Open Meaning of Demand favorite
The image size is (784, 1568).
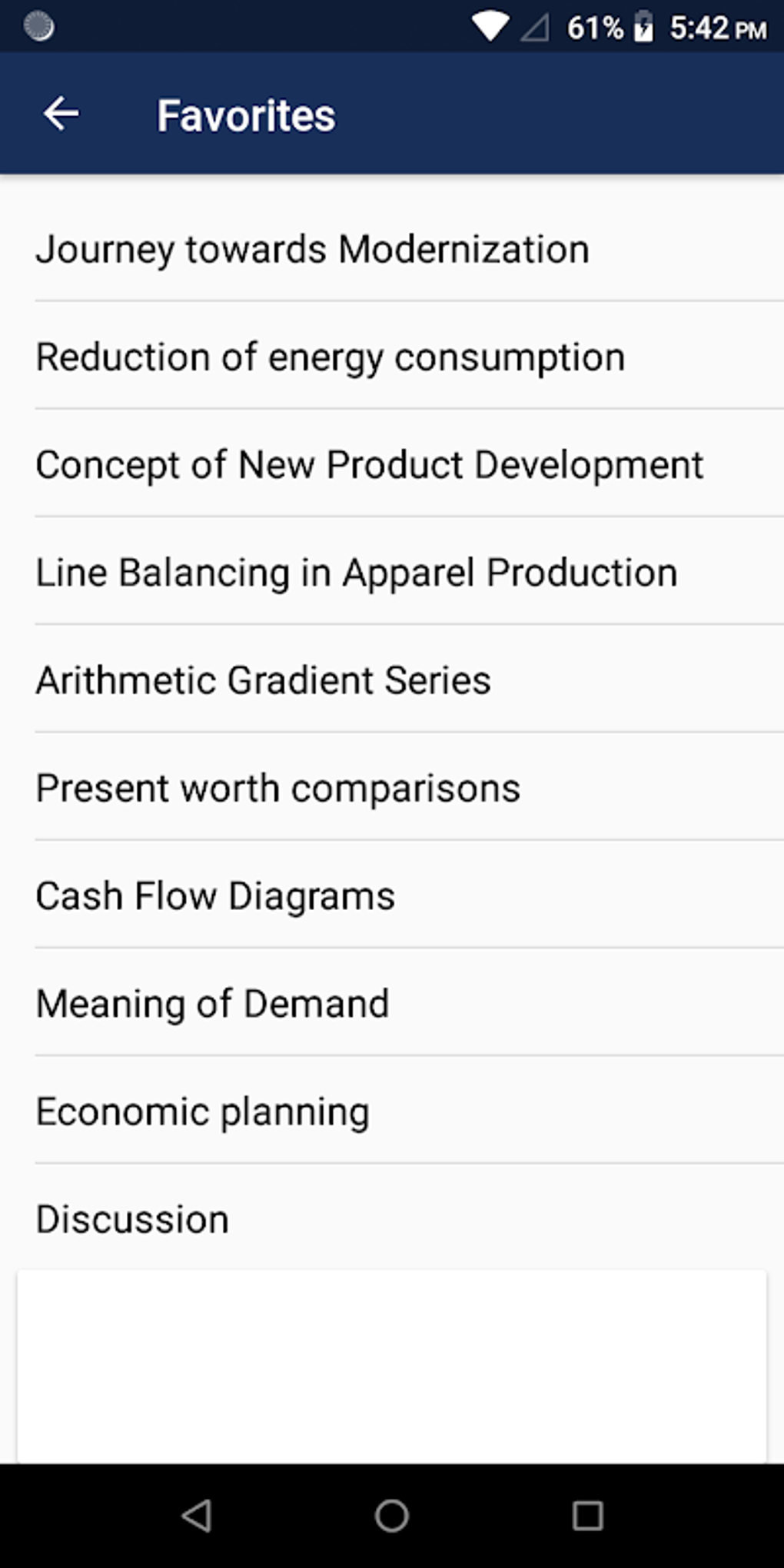coord(212,1002)
